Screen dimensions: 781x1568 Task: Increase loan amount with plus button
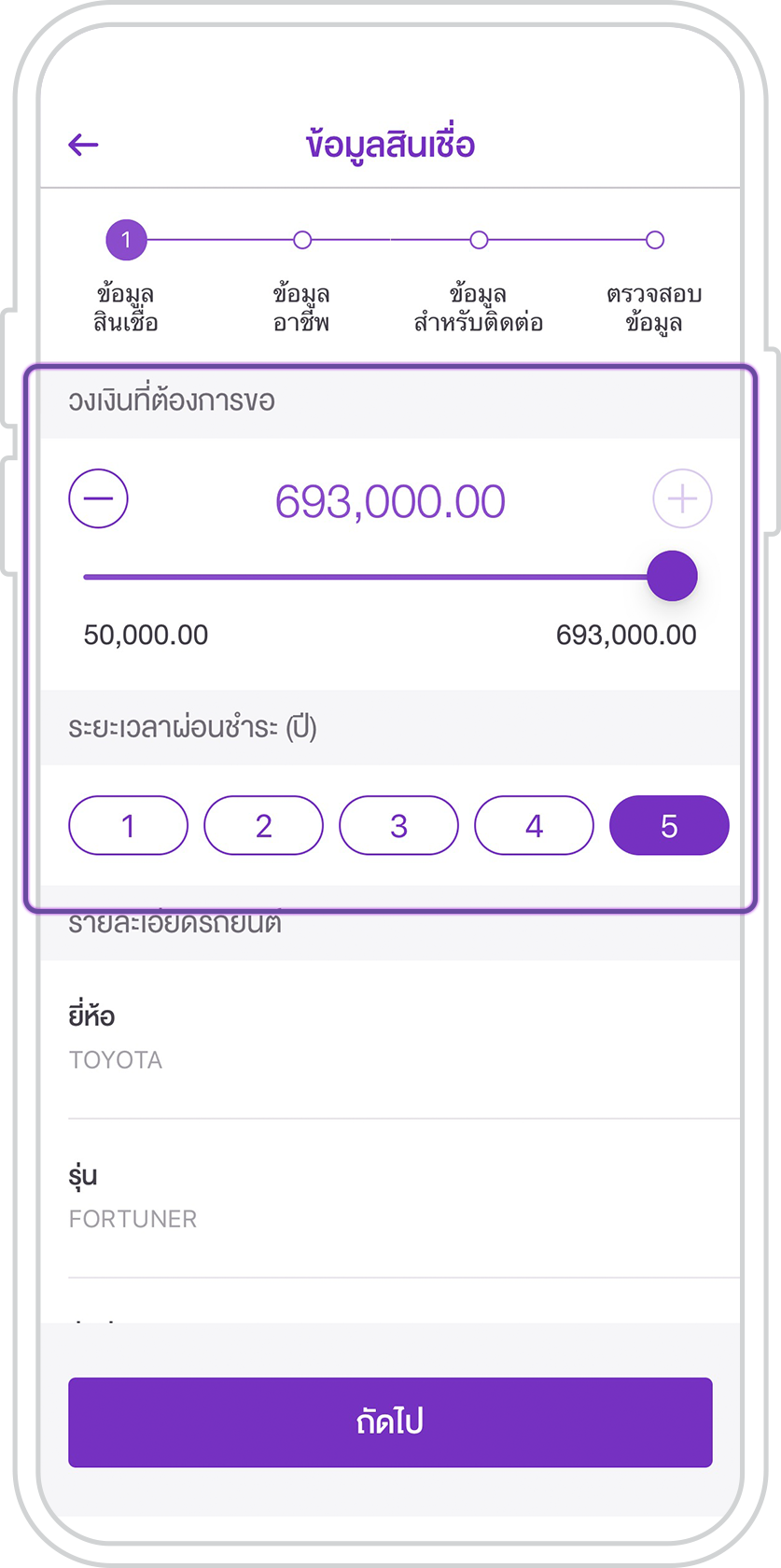pos(682,498)
